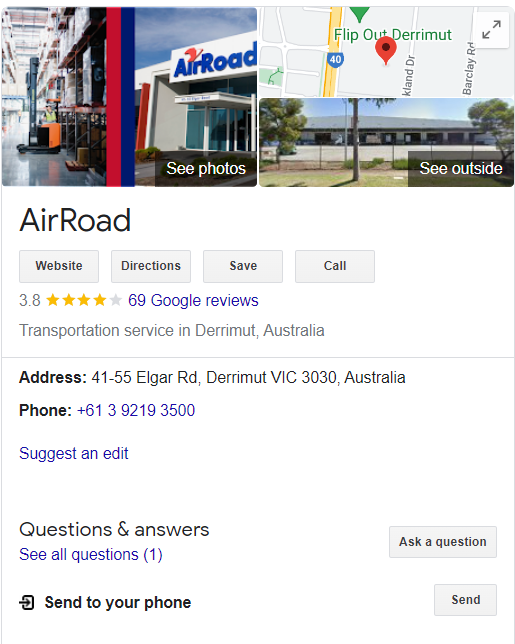The image size is (515, 644).
Task: Ask a question about AirRoad
Action: tap(443, 542)
